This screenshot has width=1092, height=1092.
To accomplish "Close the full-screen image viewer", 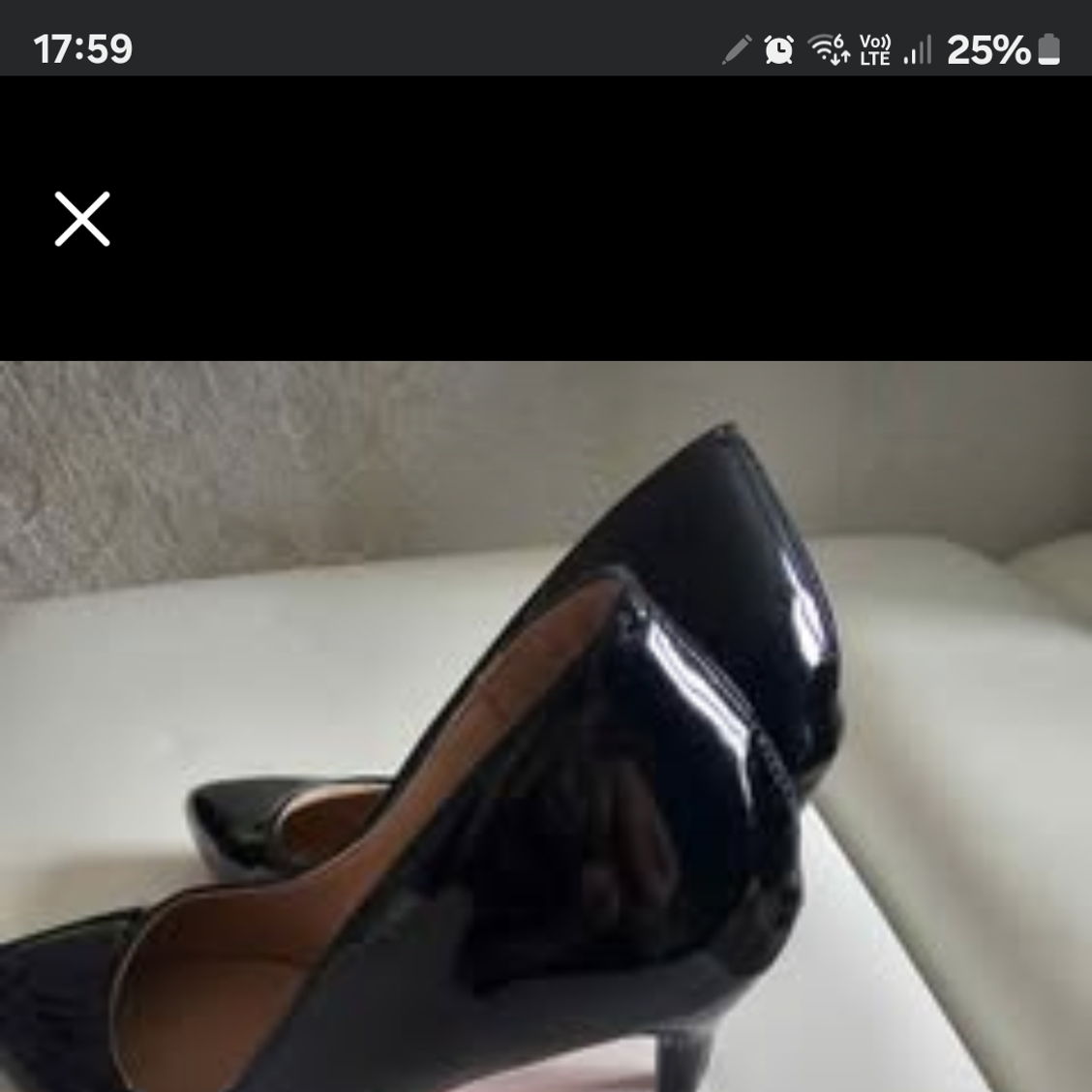I will tap(82, 219).
